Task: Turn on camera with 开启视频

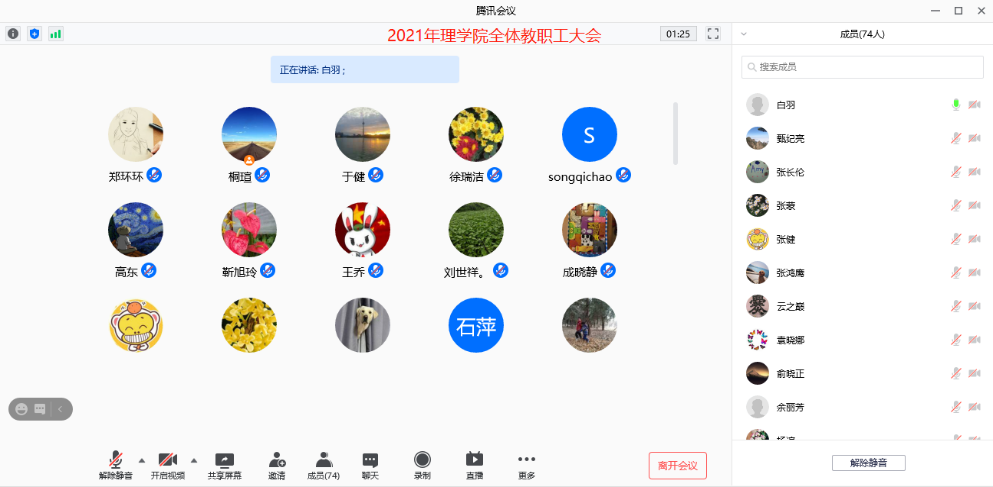Action: [x=168, y=464]
